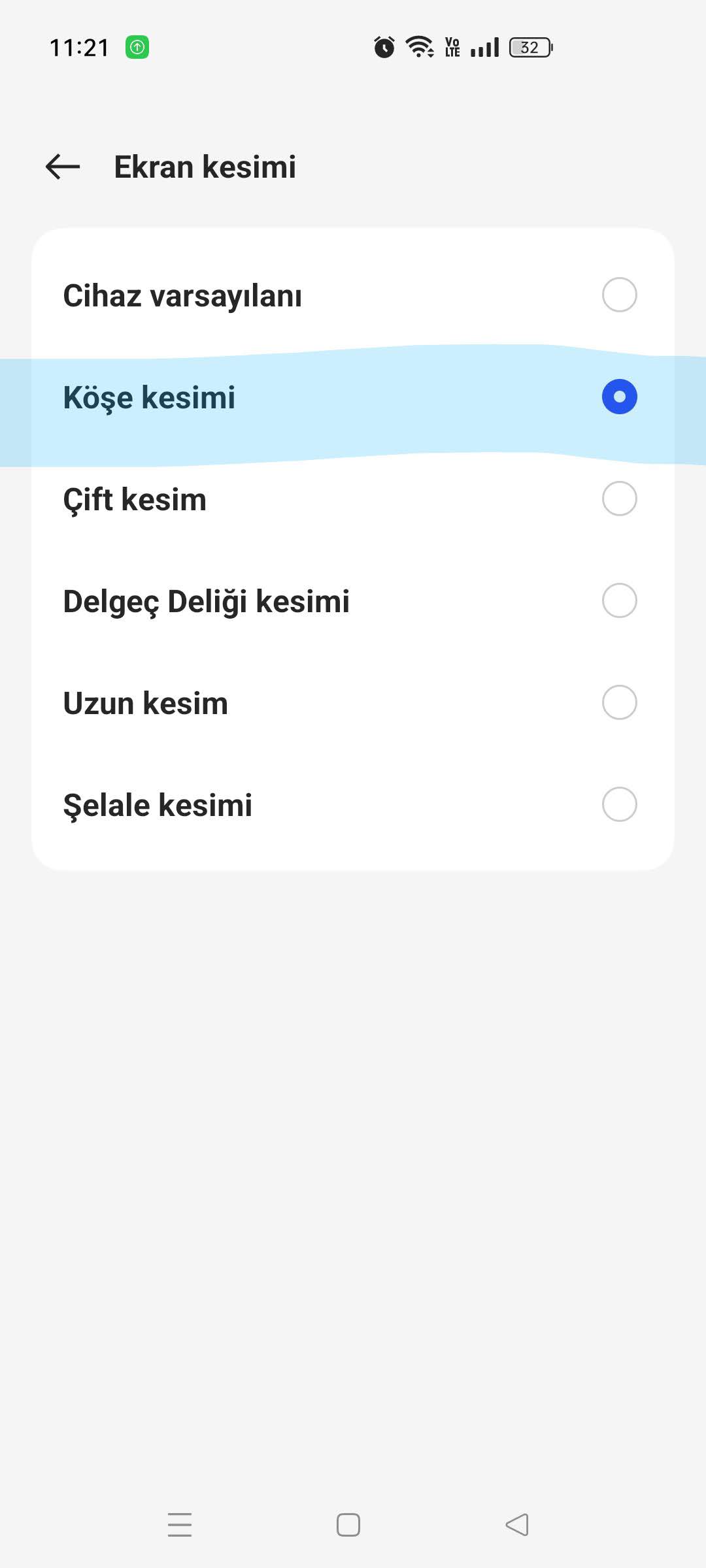Select Delgeç Deliği kesimi option

353,601
